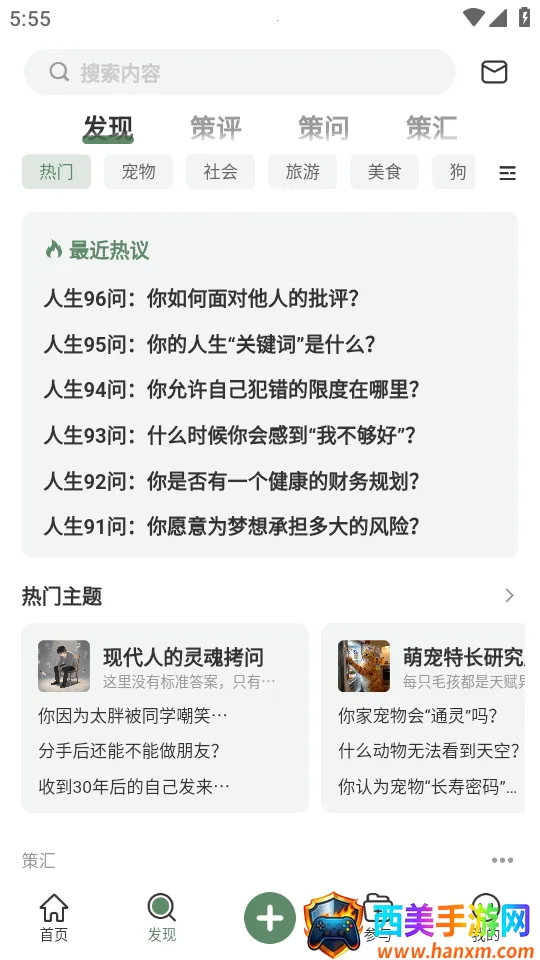Switch to the 策评 top tab
This screenshot has width=540, height=960.
point(216,127)
